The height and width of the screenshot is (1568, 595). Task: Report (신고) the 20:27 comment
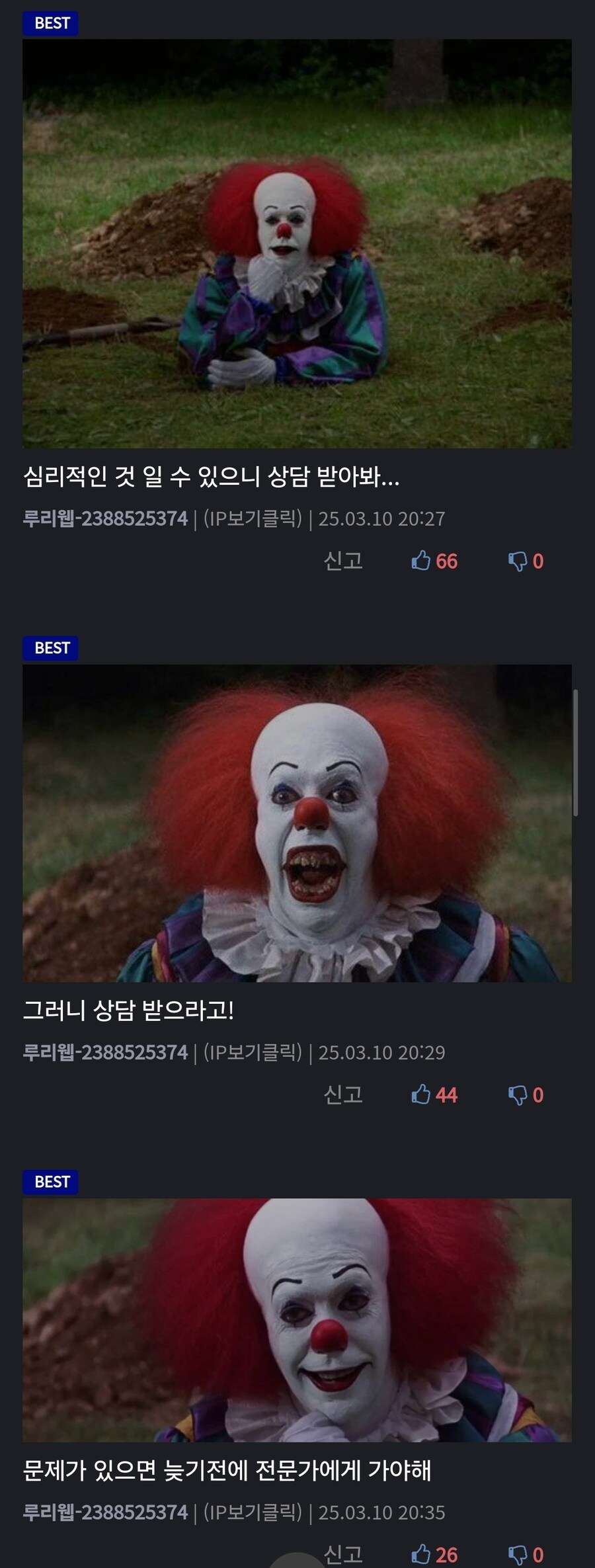pyautogui.click(x=343, y=561)
